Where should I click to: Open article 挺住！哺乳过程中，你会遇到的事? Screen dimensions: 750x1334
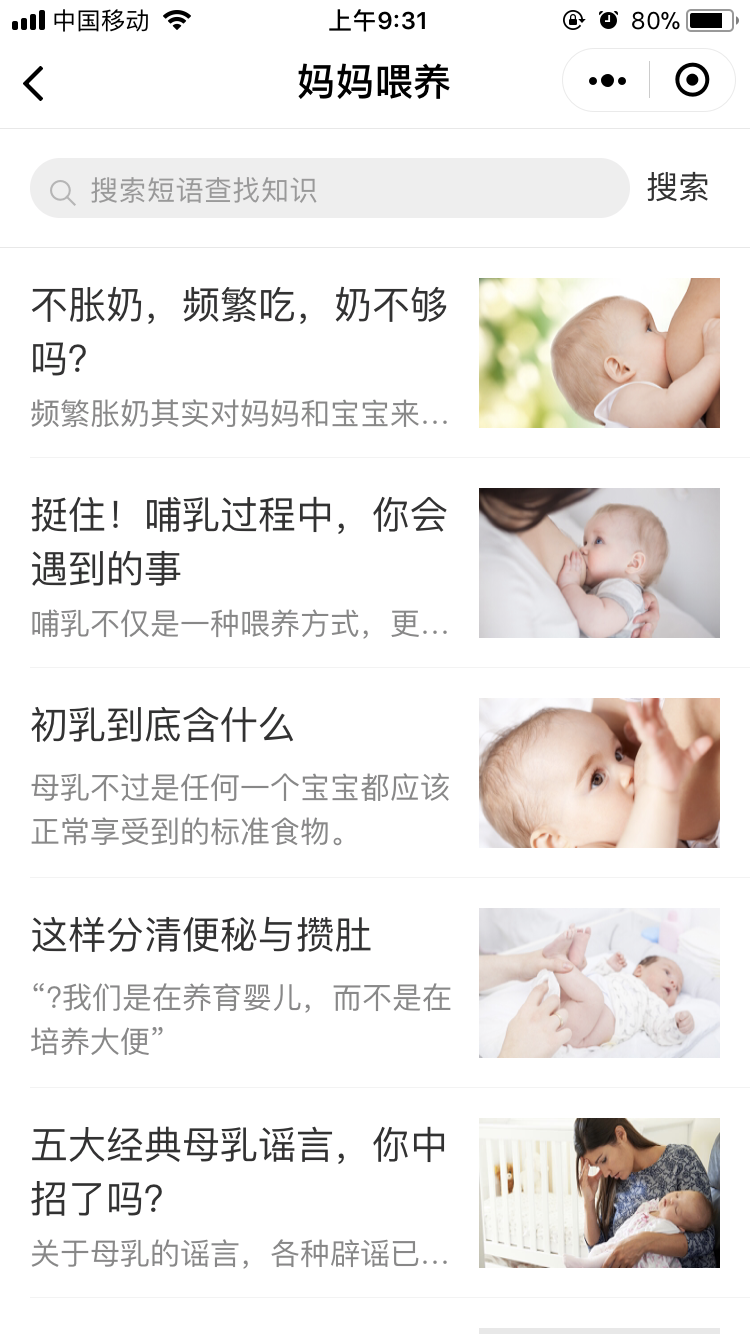(x=375, y=563)
